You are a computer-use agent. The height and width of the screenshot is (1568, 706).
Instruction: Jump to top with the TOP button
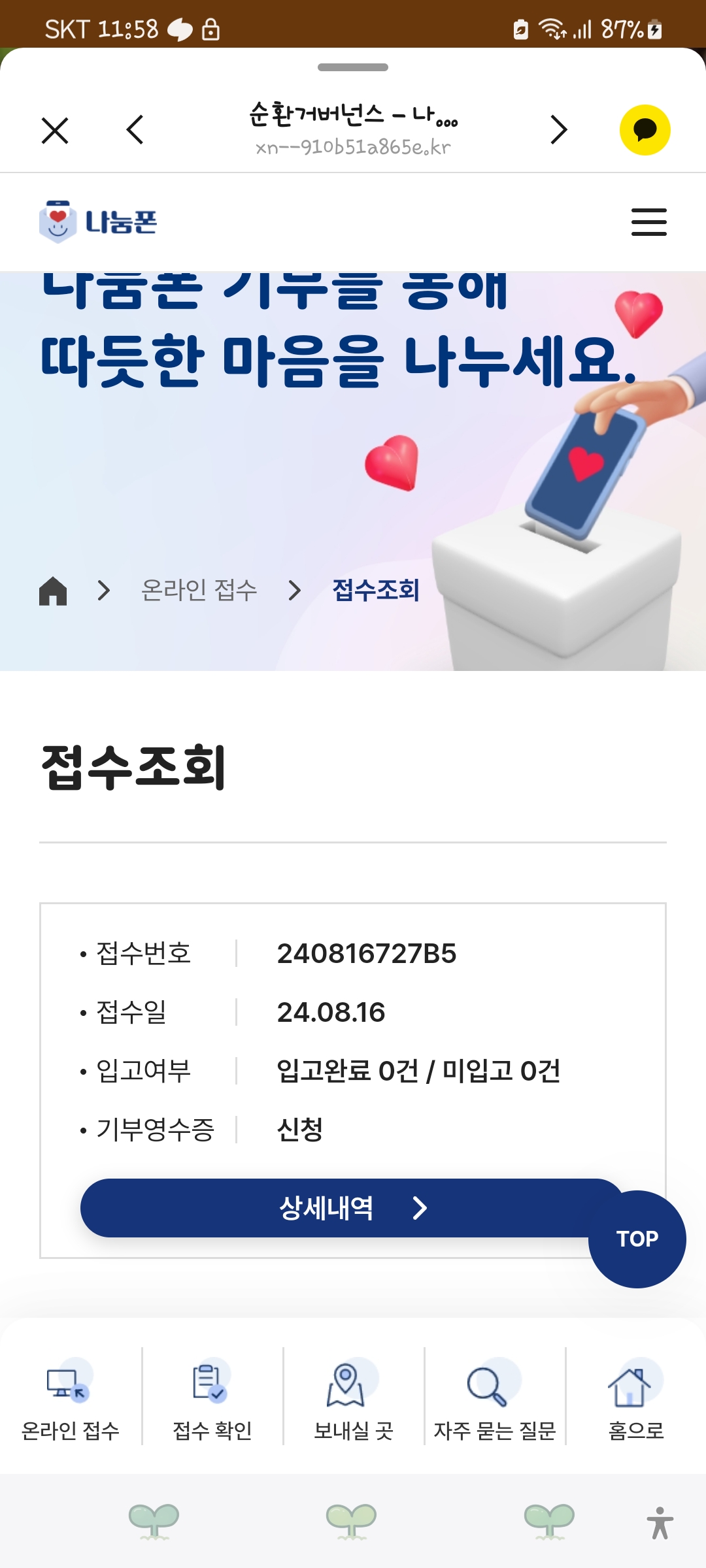(637, 1239)
